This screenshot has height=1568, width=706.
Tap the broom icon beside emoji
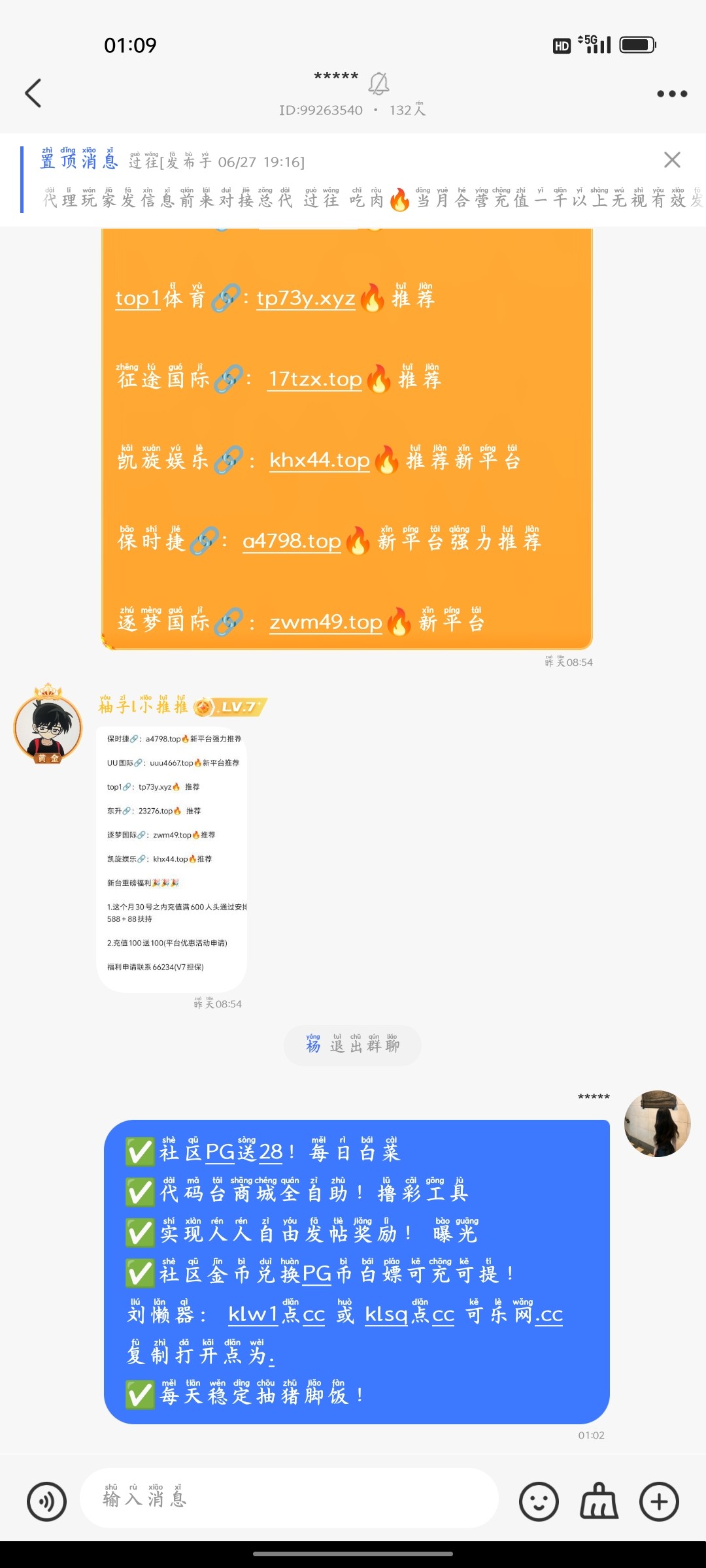(599, 1501)
